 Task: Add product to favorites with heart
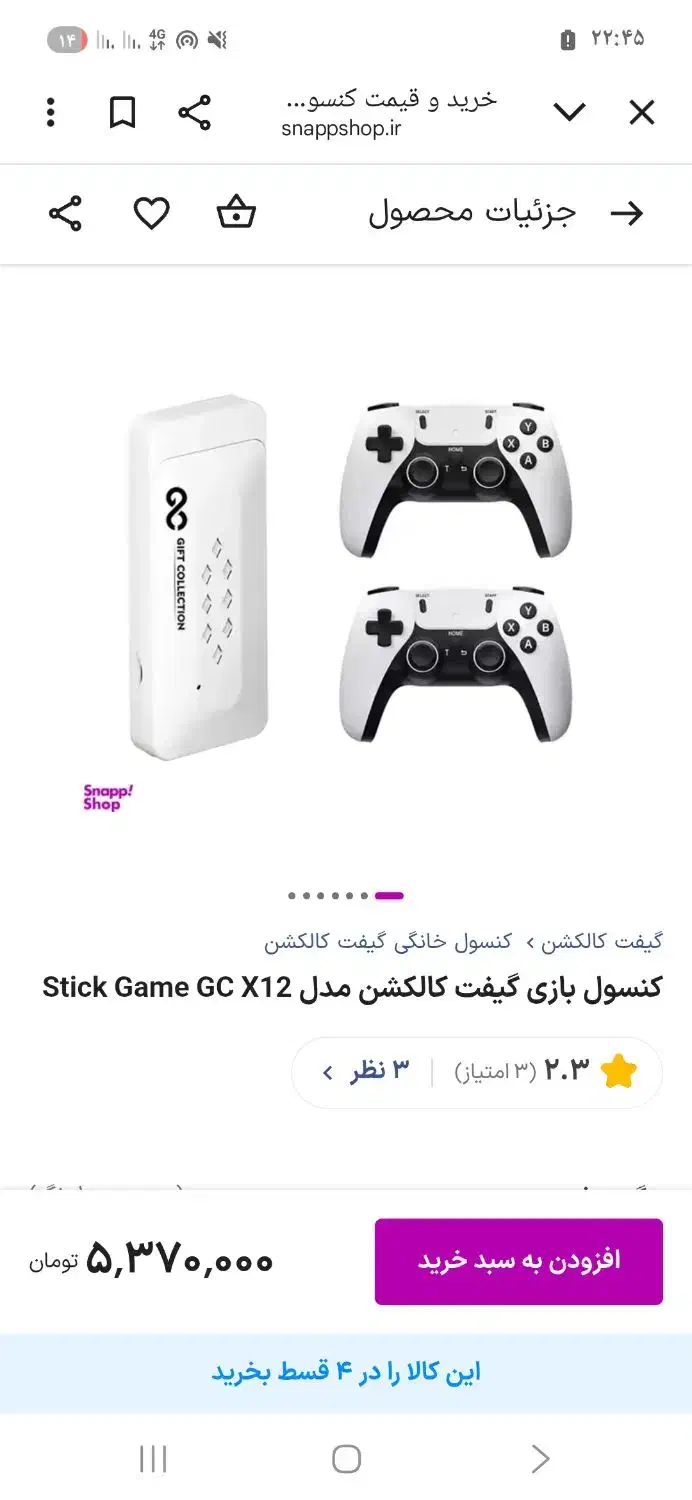(x=152, y=213)
